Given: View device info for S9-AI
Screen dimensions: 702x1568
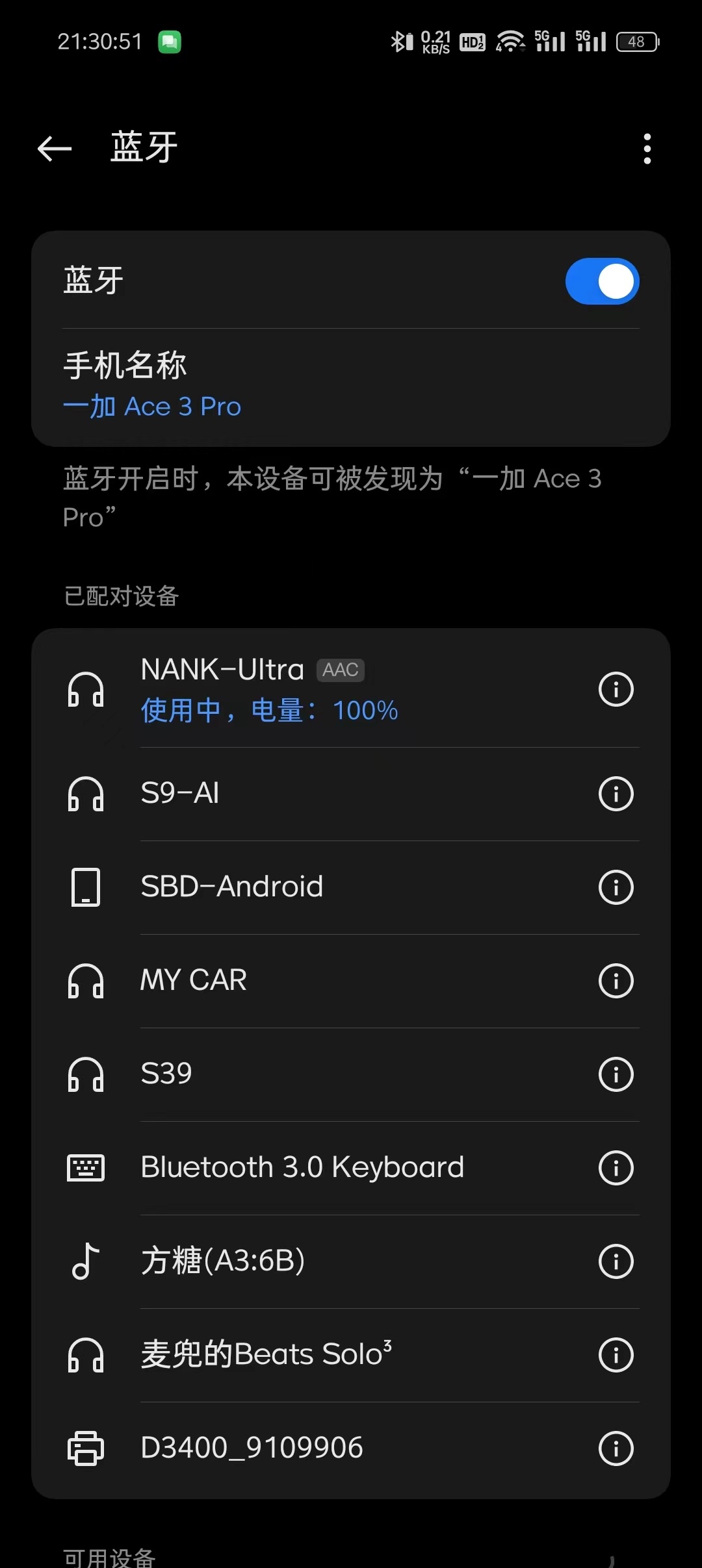Looking at the screenshot, I should [616, 793].
